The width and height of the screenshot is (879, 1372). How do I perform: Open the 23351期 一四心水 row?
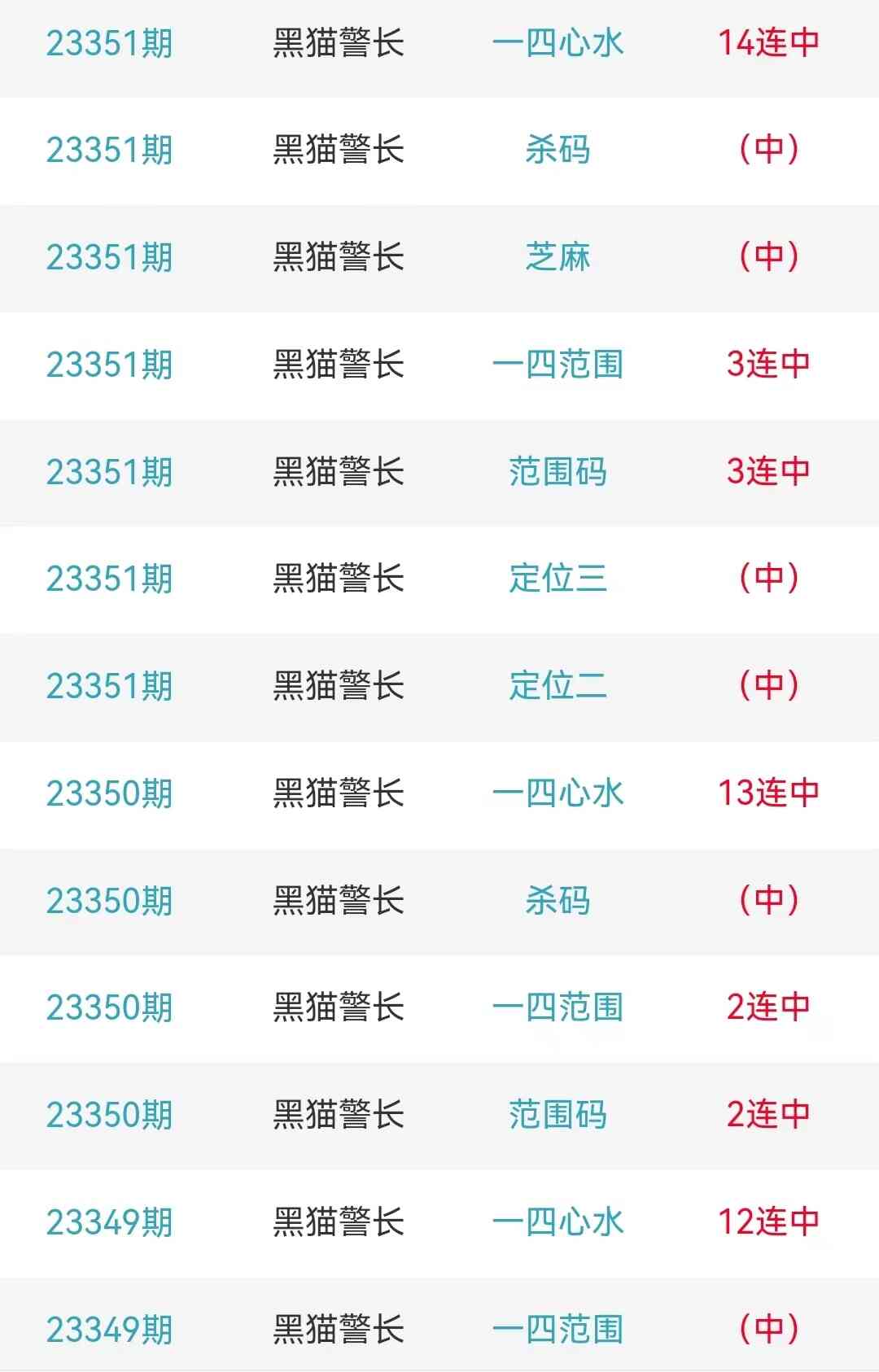tap(558, 43)
